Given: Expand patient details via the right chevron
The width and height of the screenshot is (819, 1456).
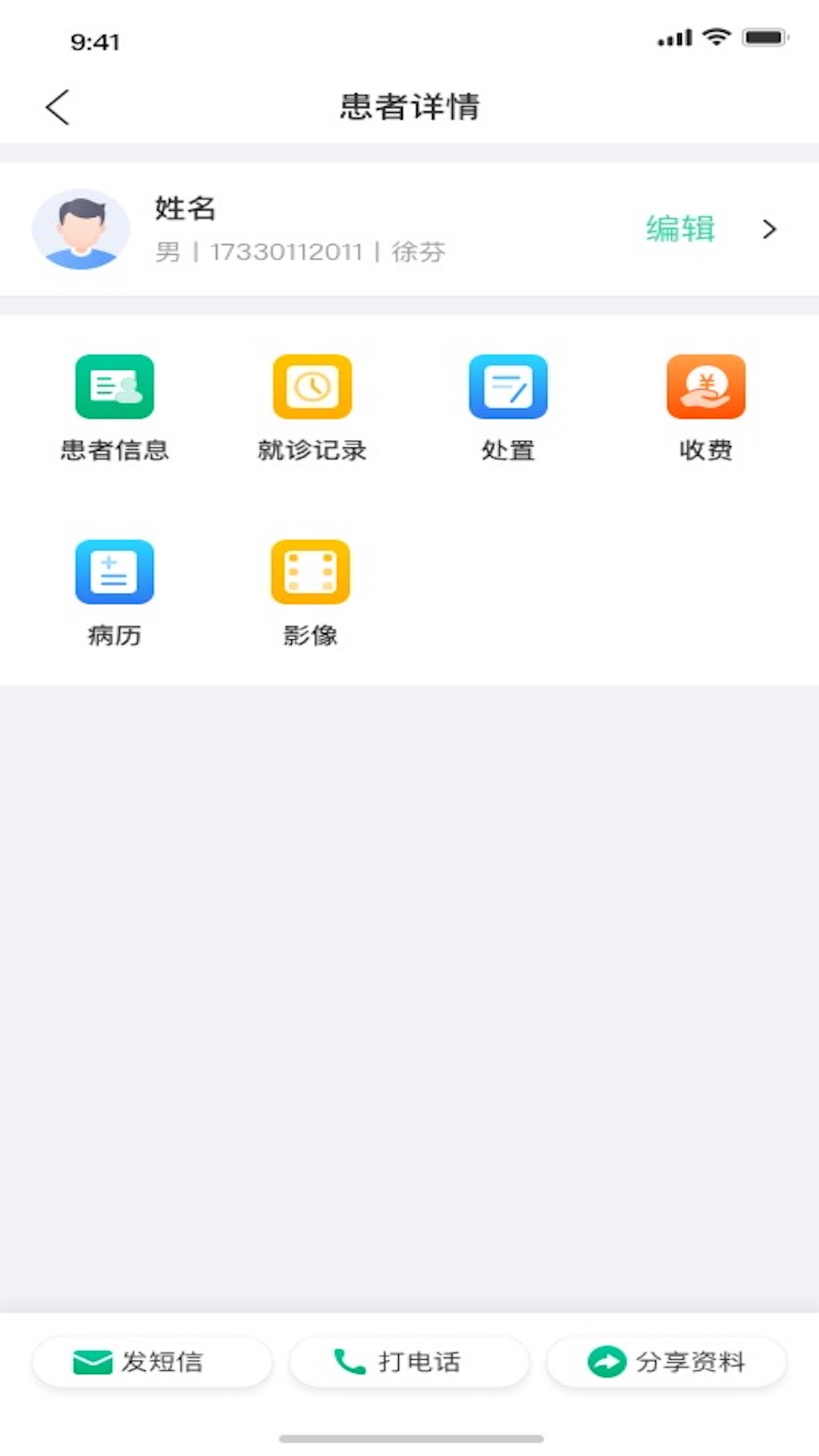Looking at the screenshot, I should (x=770, y=228).
